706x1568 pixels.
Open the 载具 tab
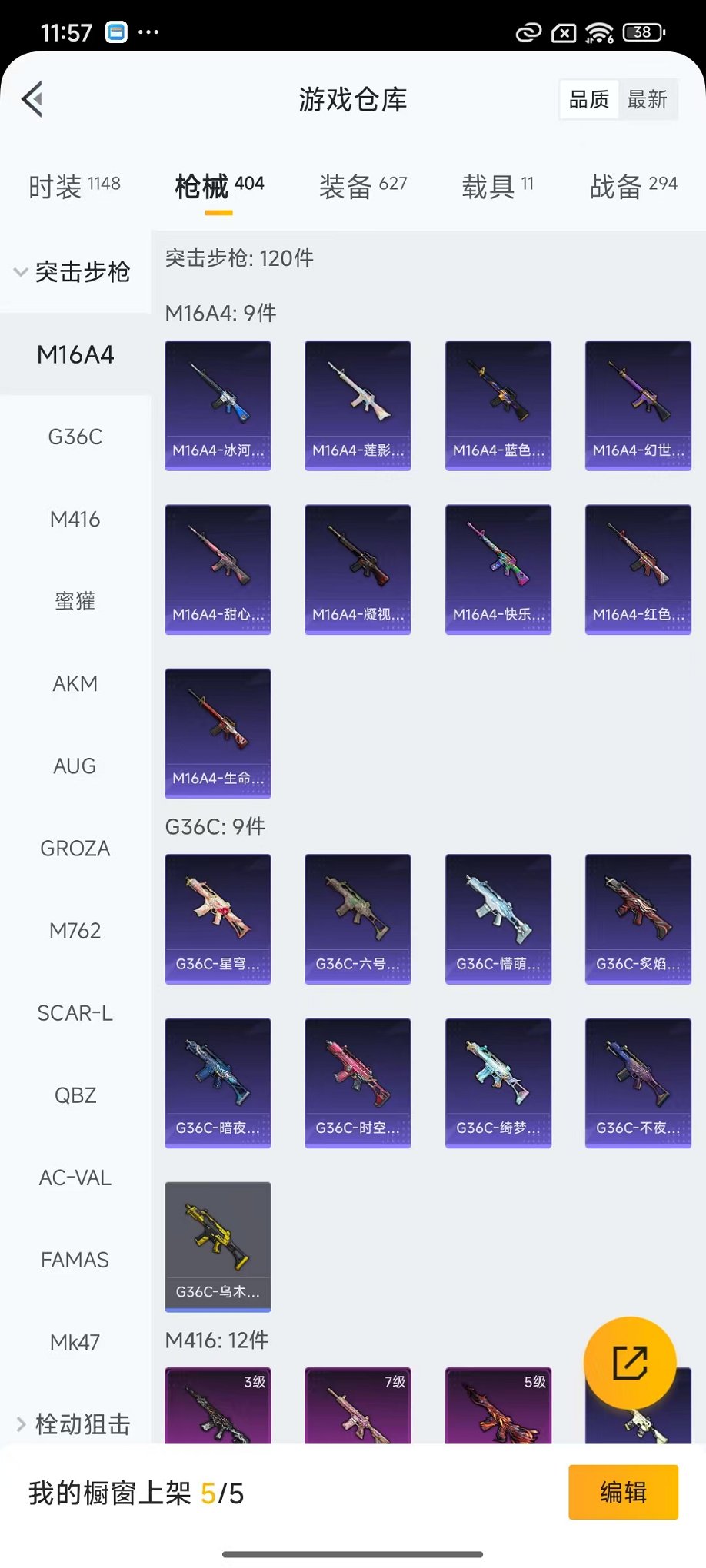coord(497,186)
